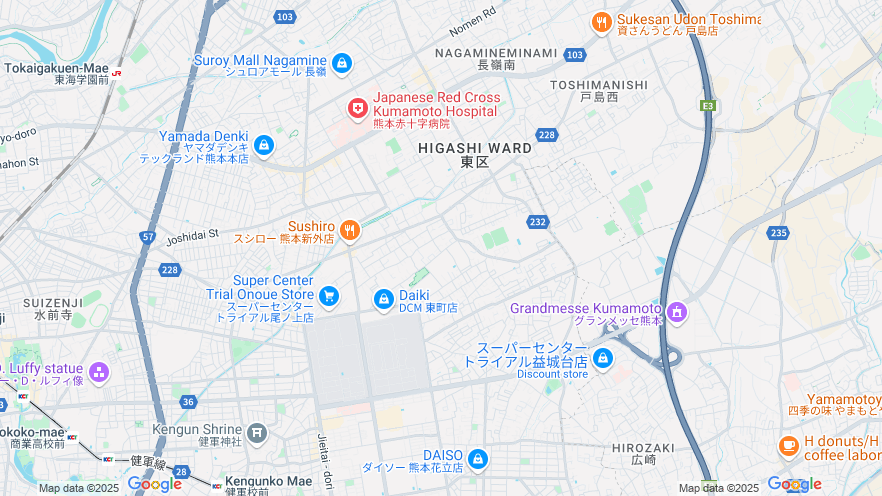Viewport: 882px width, 496px height.
Task: Tap the DAISO shop pin
Action: [x=478, y=459]
